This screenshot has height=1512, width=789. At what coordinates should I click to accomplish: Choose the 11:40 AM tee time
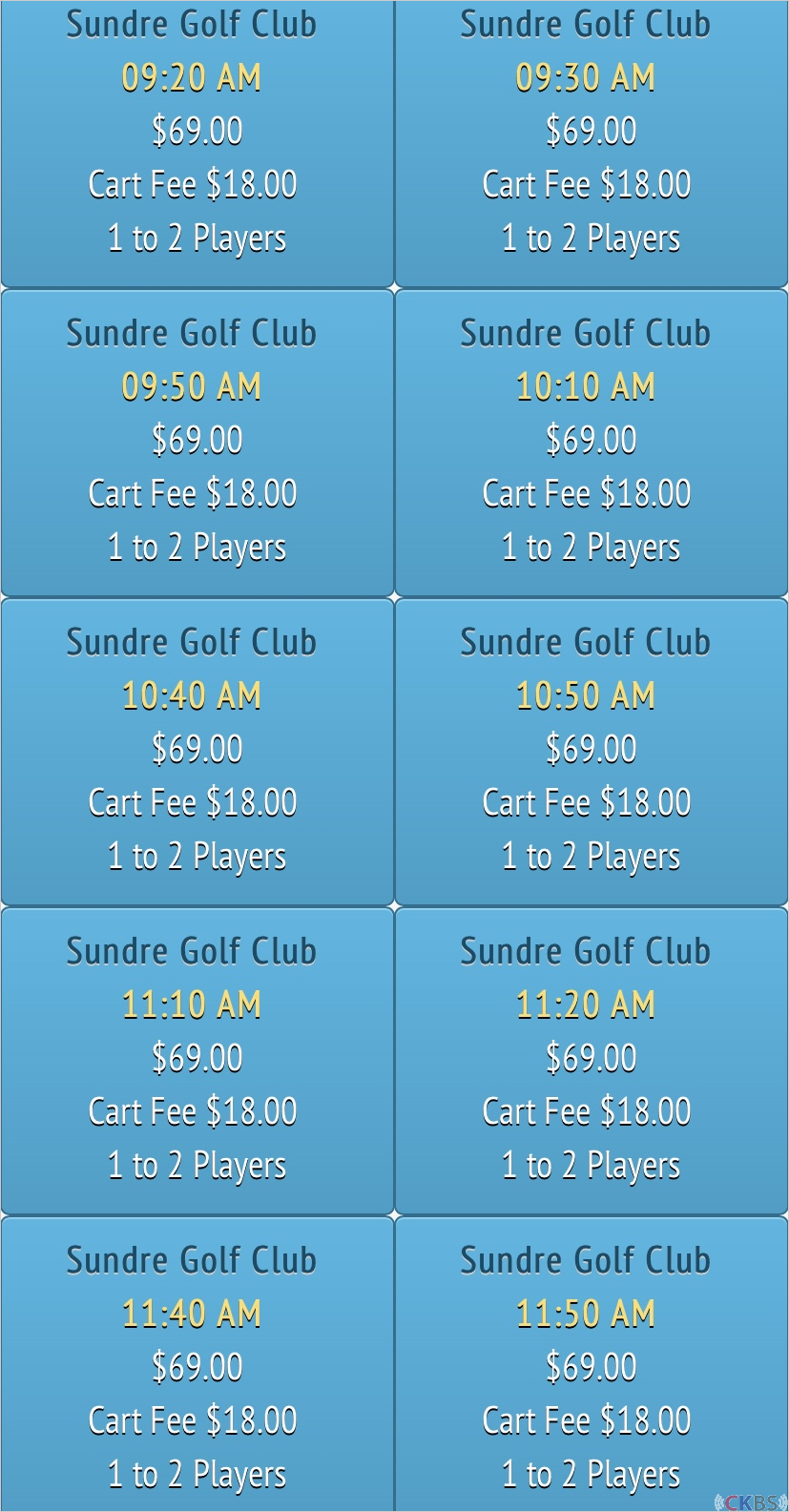tap(197, 1364)
